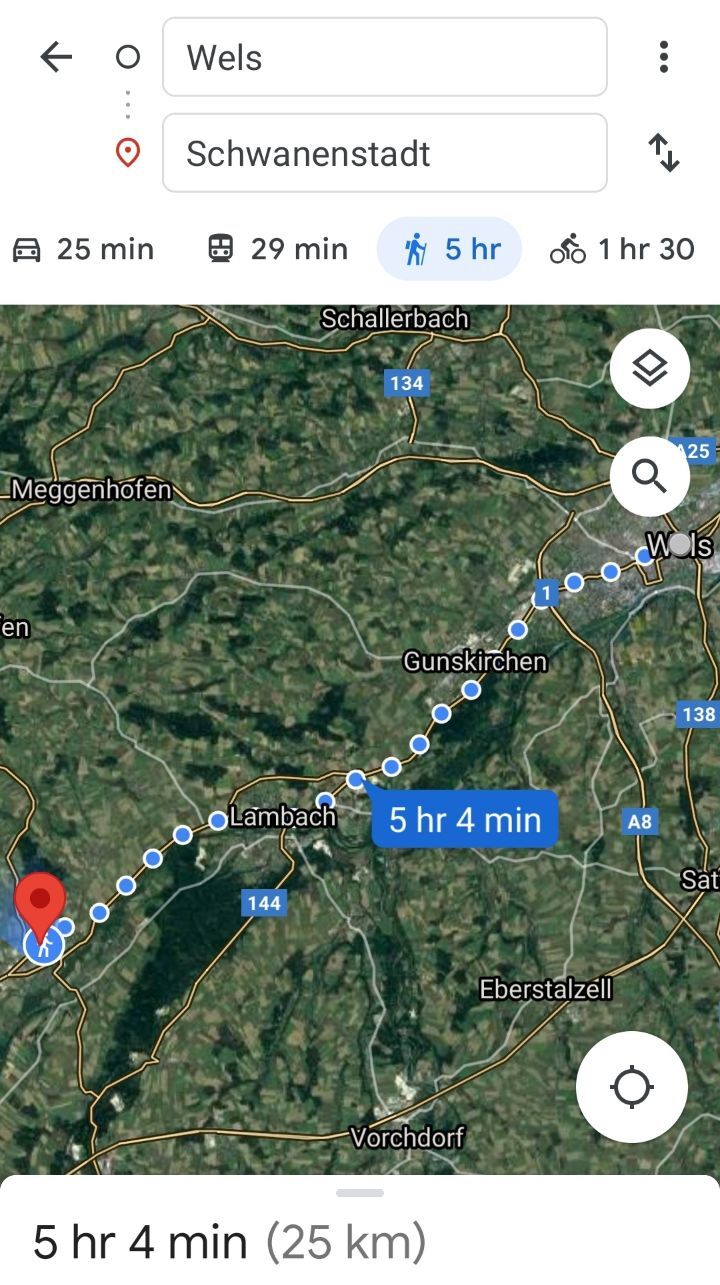The width and height of the screenshot is (720, 1285).
Task: Swap start and destination
Action: [663, 153]
